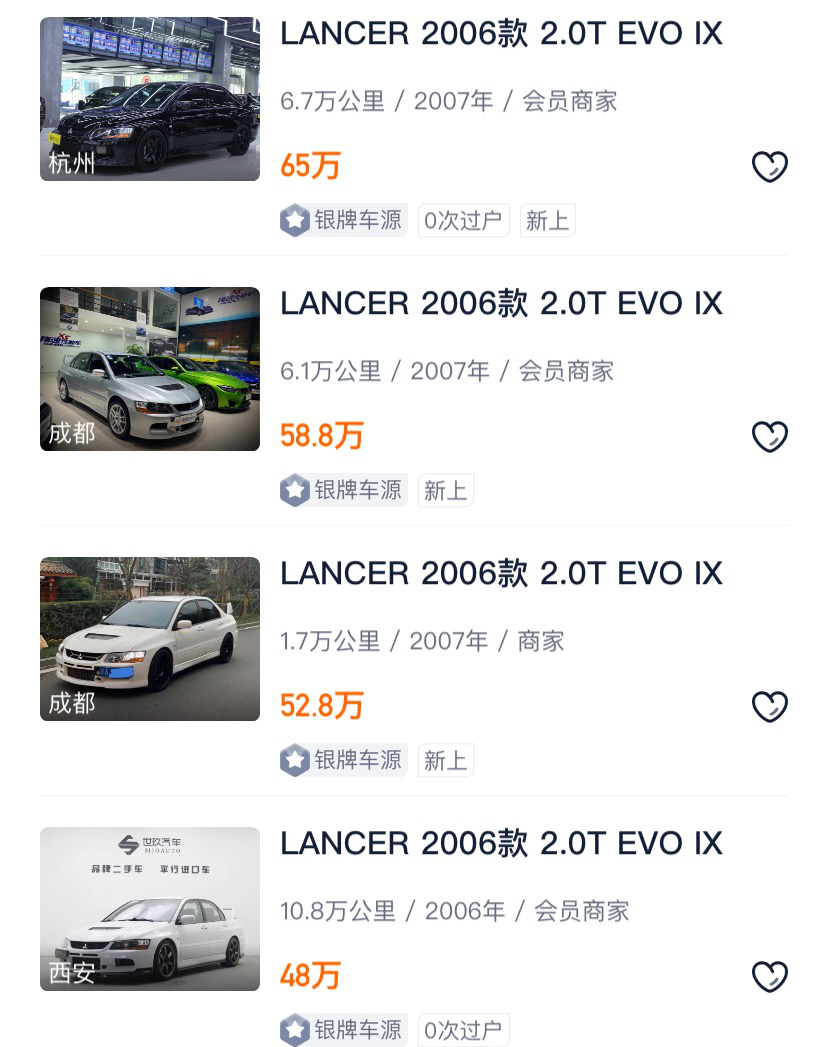828x1047 pixels.
Task: Save the 58.8万 Lancer listing with the heart
Action: pyautogui.click(x=769, y=437)
